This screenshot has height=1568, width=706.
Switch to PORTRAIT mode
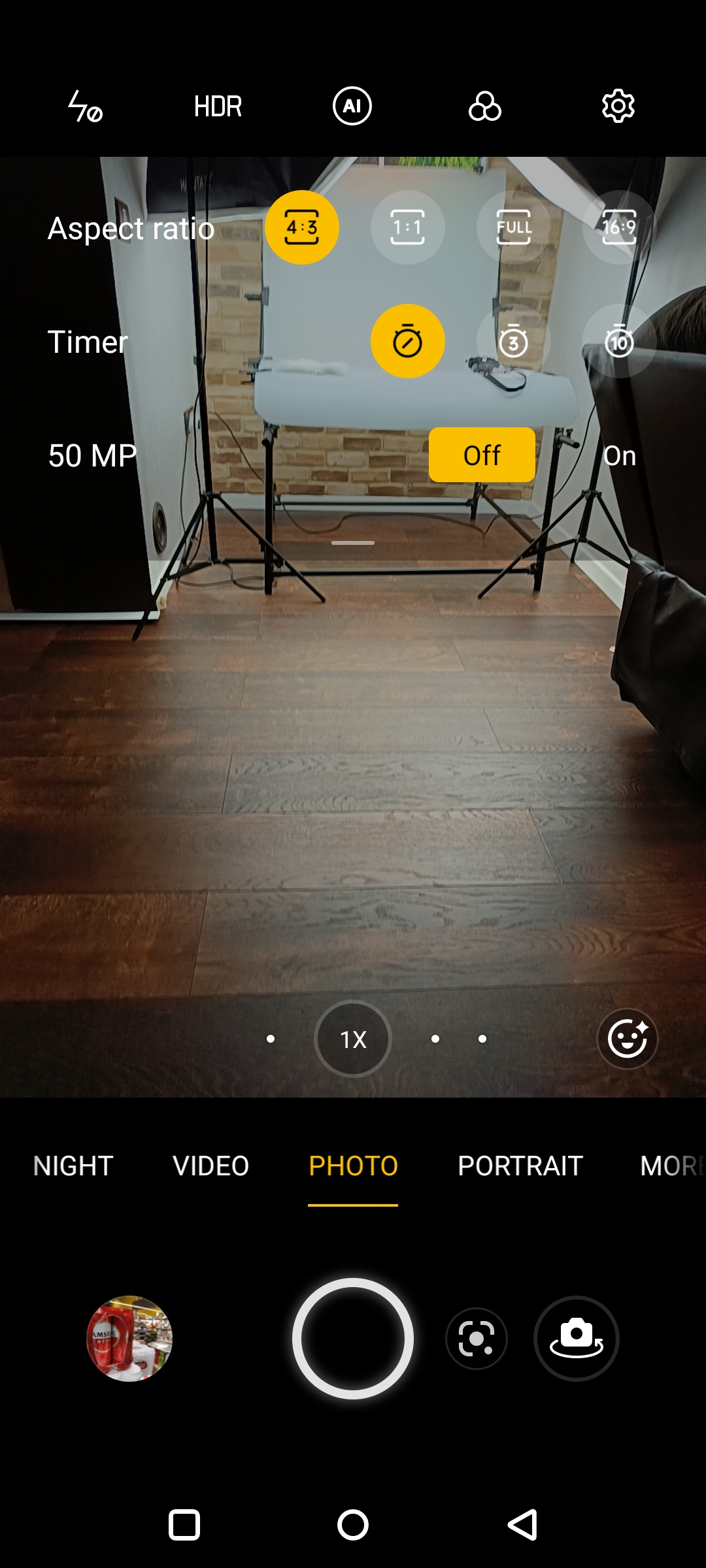(520, 1166)
